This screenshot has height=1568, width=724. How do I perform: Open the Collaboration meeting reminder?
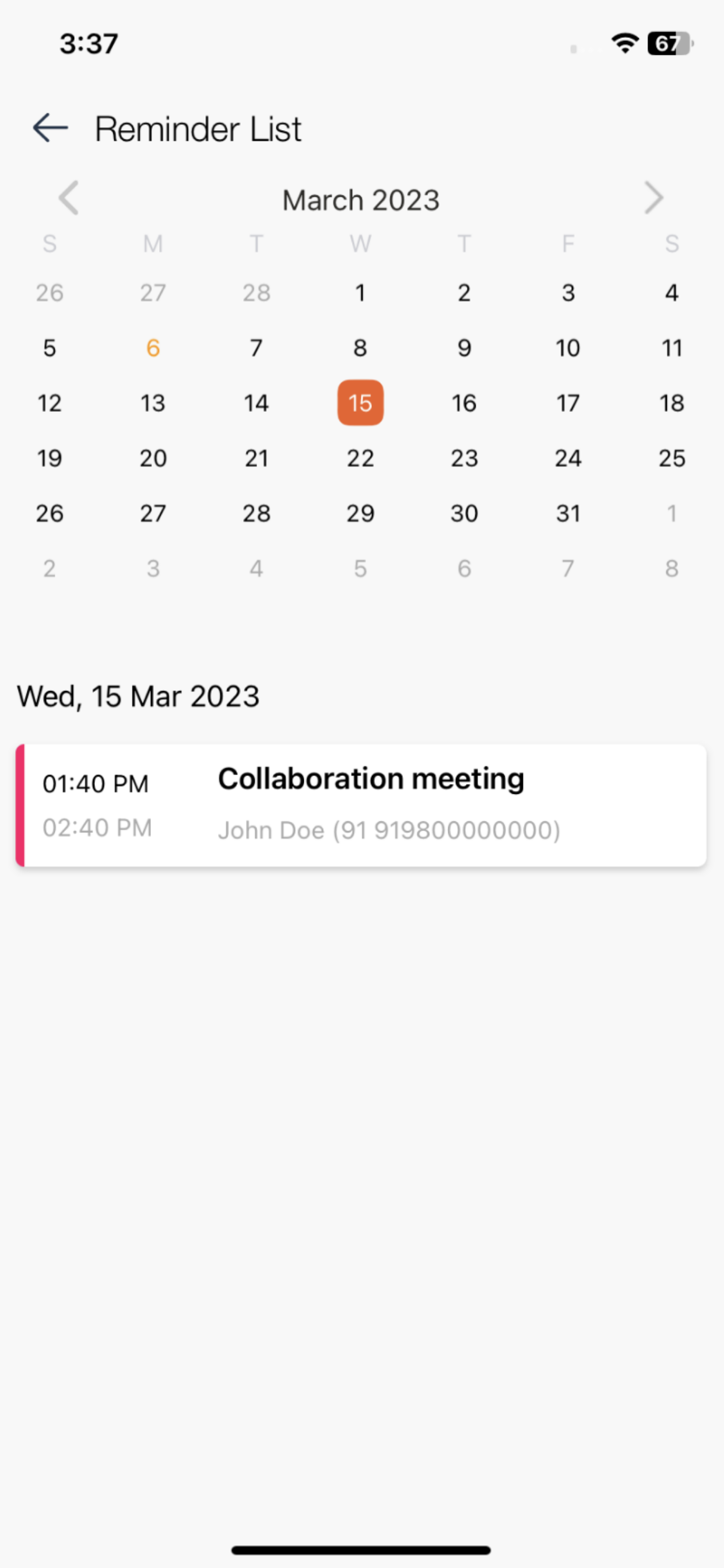tap(371, 776)
